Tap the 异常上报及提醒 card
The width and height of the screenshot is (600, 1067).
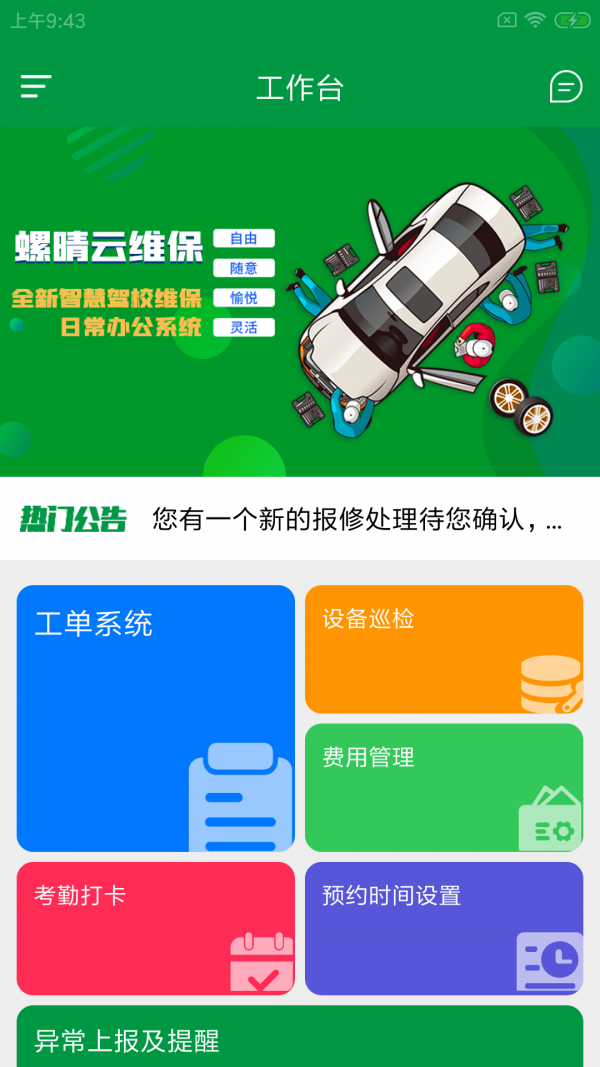300,1039
